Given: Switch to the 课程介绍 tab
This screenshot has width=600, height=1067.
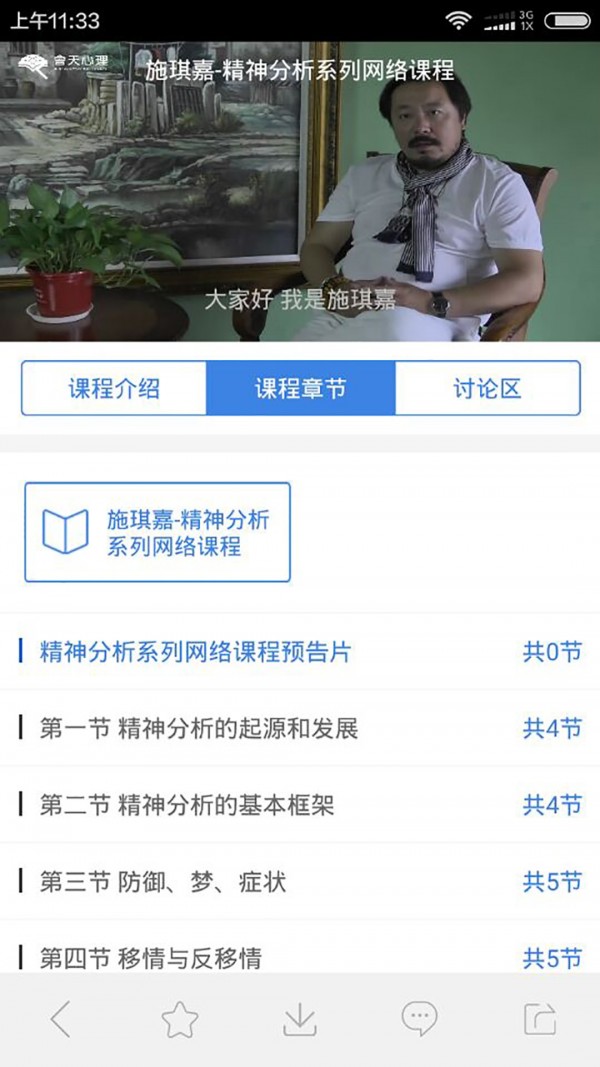Looking at the screenshot, I should 114,388.
